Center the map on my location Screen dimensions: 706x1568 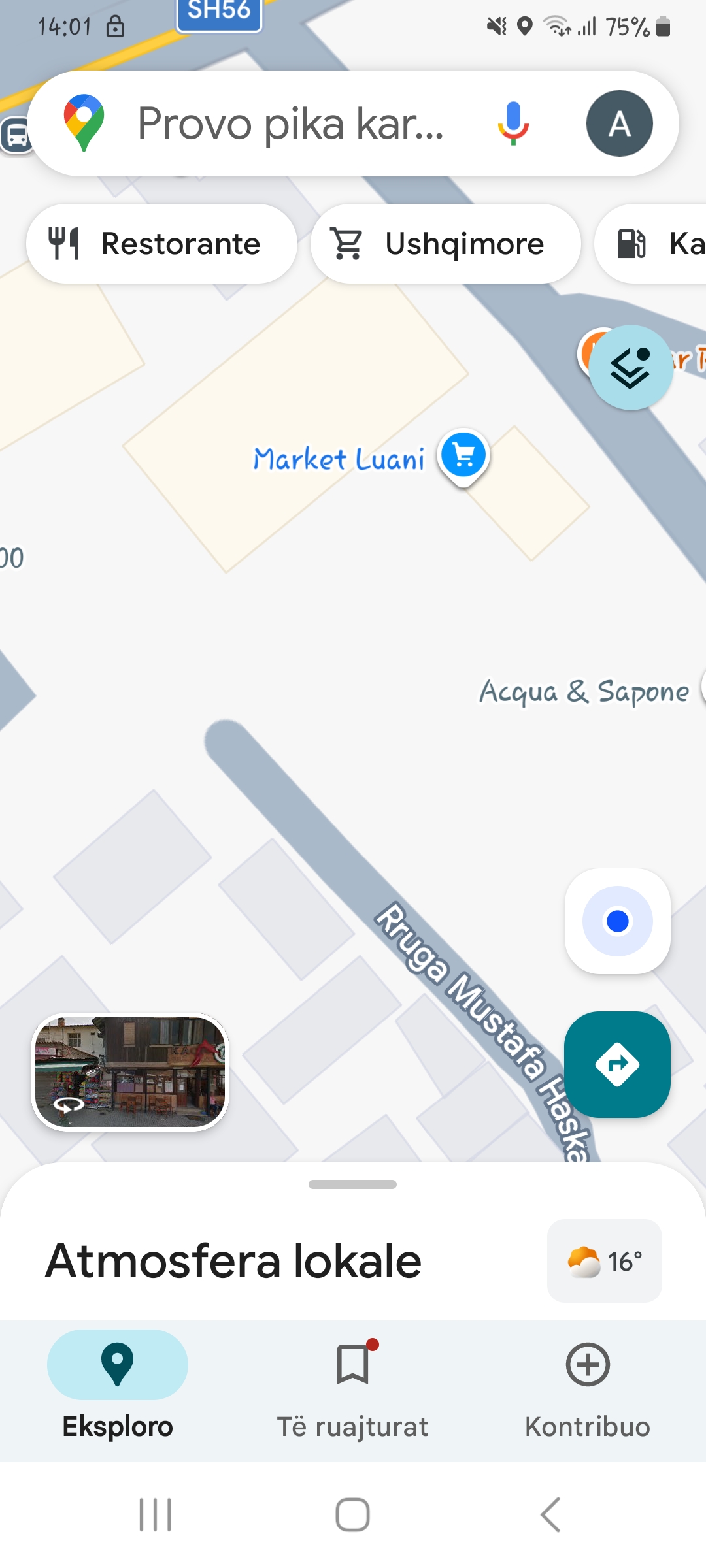pos(617,921)
